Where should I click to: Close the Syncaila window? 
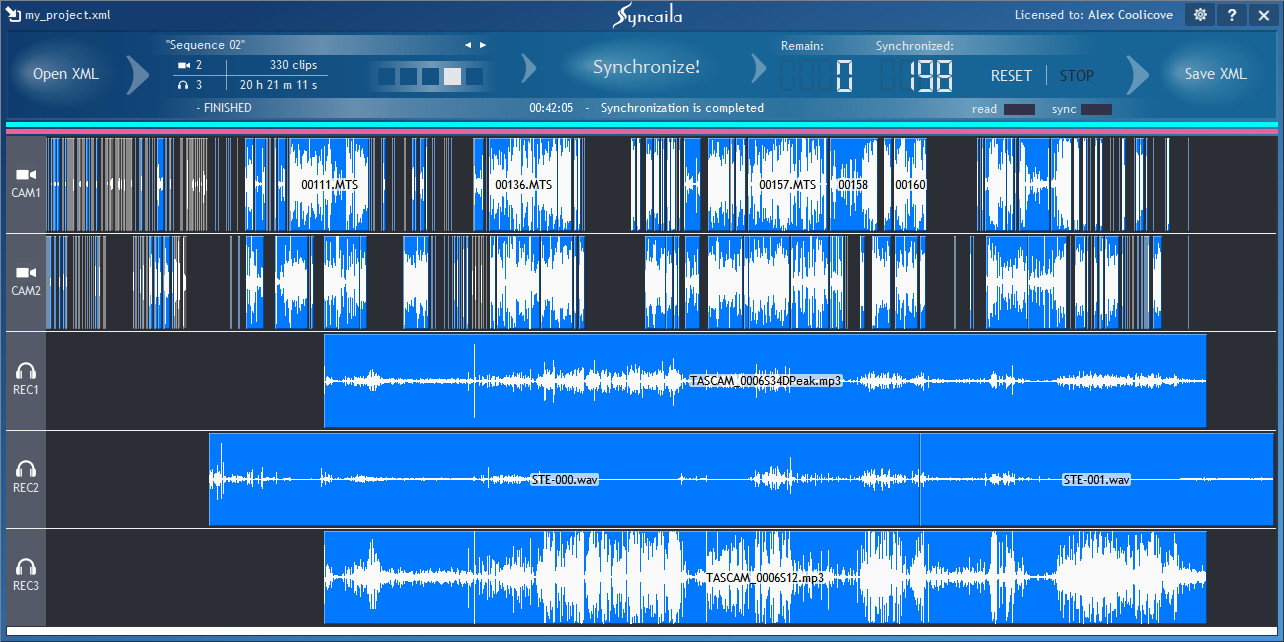(1263, 14)
